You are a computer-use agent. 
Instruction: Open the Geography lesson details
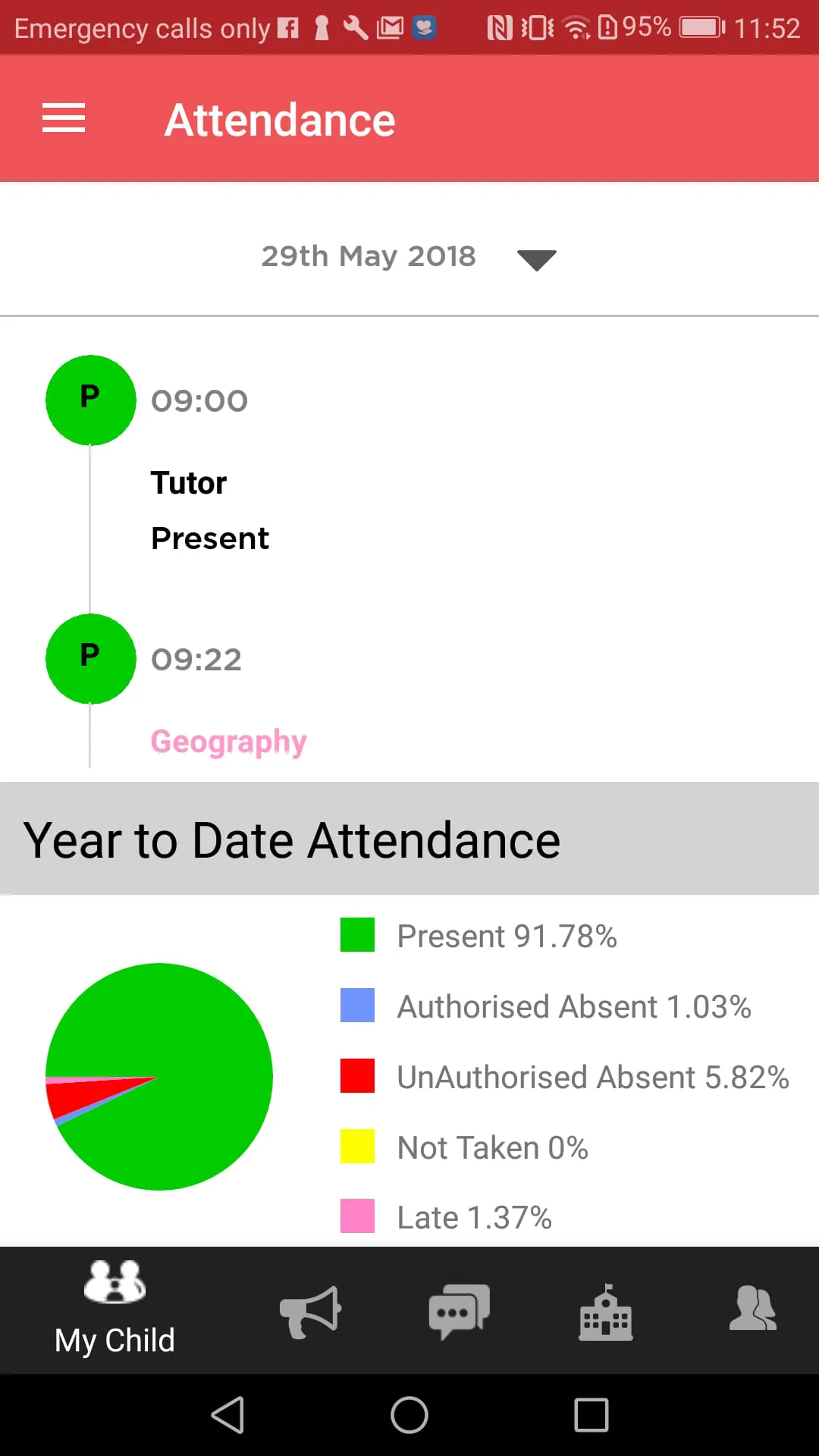(x=228, y=742)
